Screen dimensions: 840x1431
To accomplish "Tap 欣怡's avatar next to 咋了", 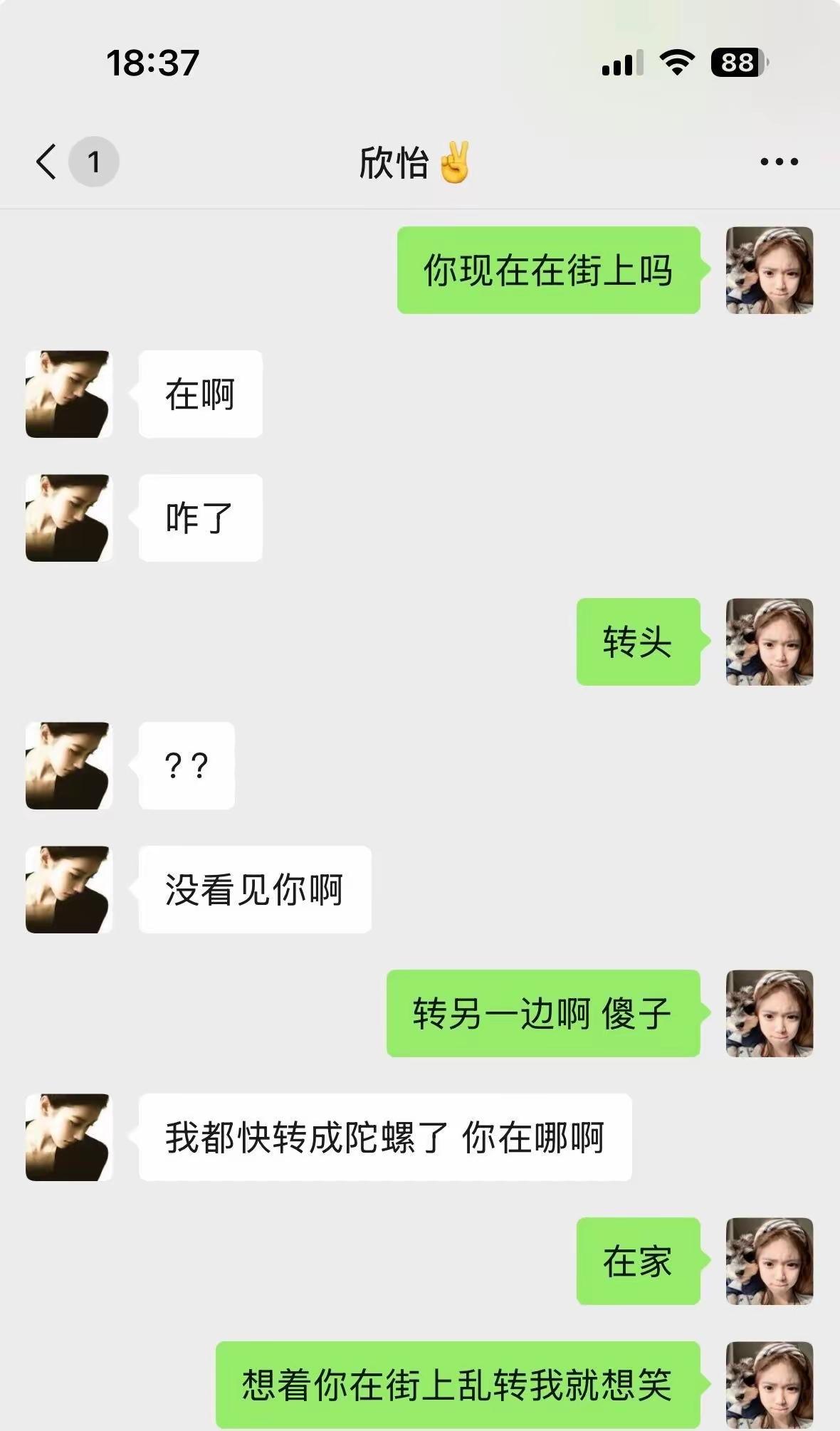I will click(68, 516).
